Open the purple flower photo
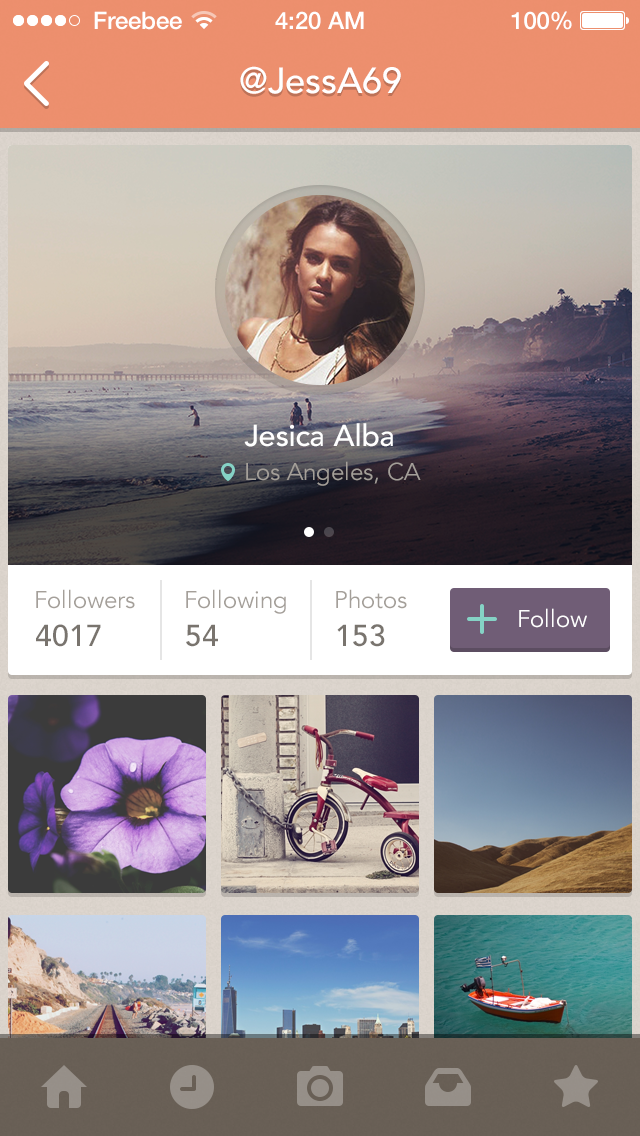Screen dimensions: 640x1136 [x=107, y=794]
